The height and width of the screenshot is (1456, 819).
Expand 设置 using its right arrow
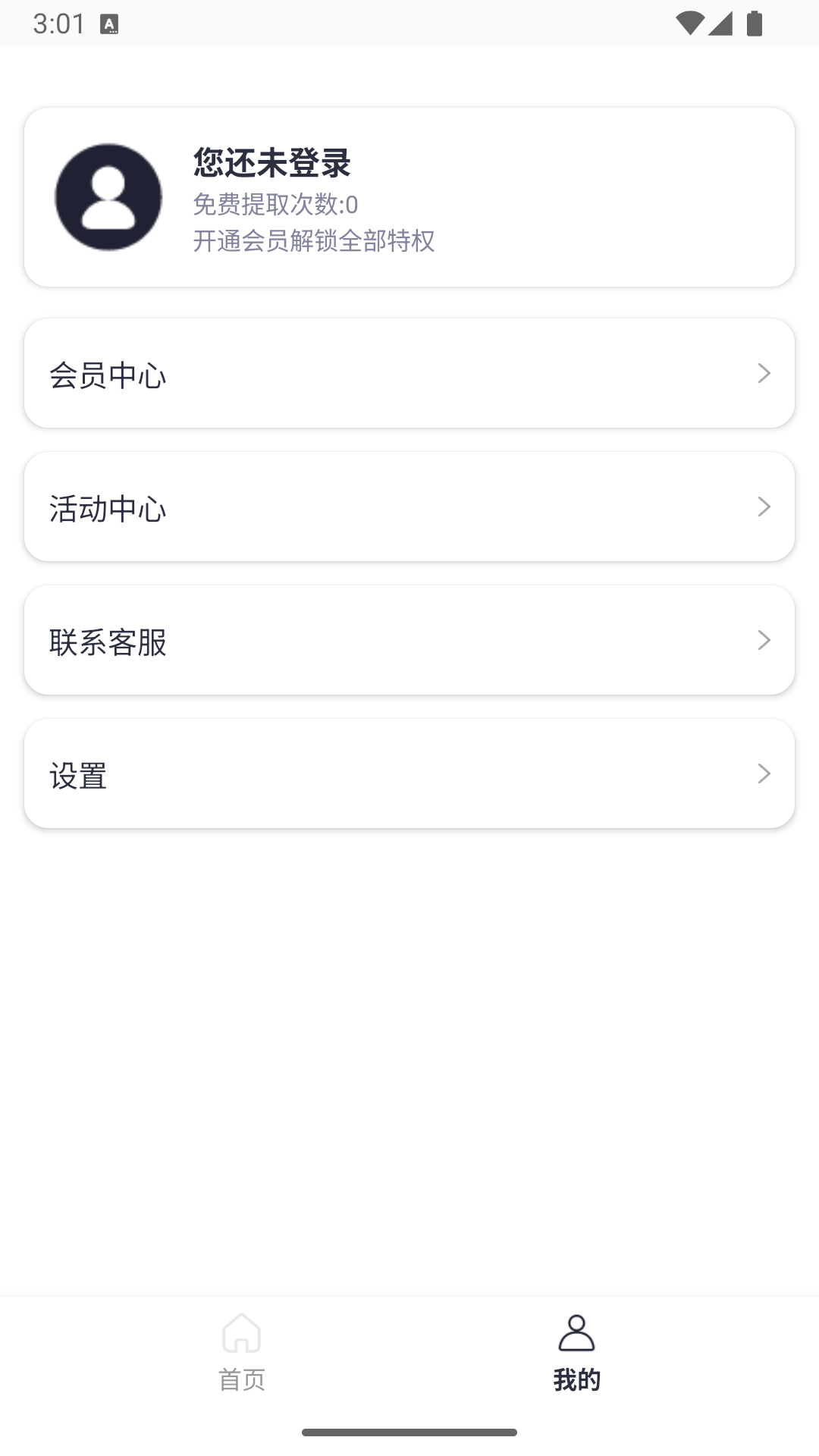click(763, 774)
